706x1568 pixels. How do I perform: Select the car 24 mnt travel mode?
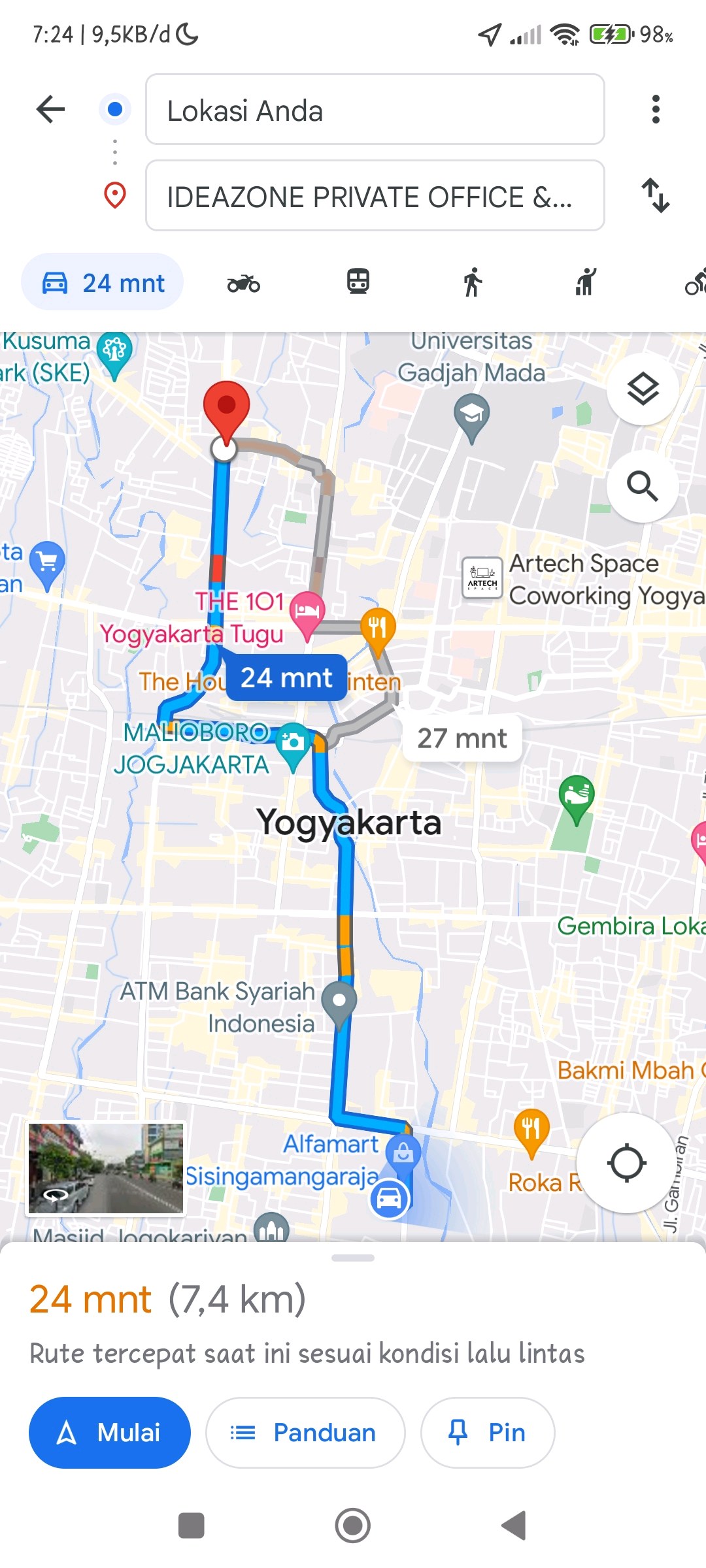click(103, 283)
